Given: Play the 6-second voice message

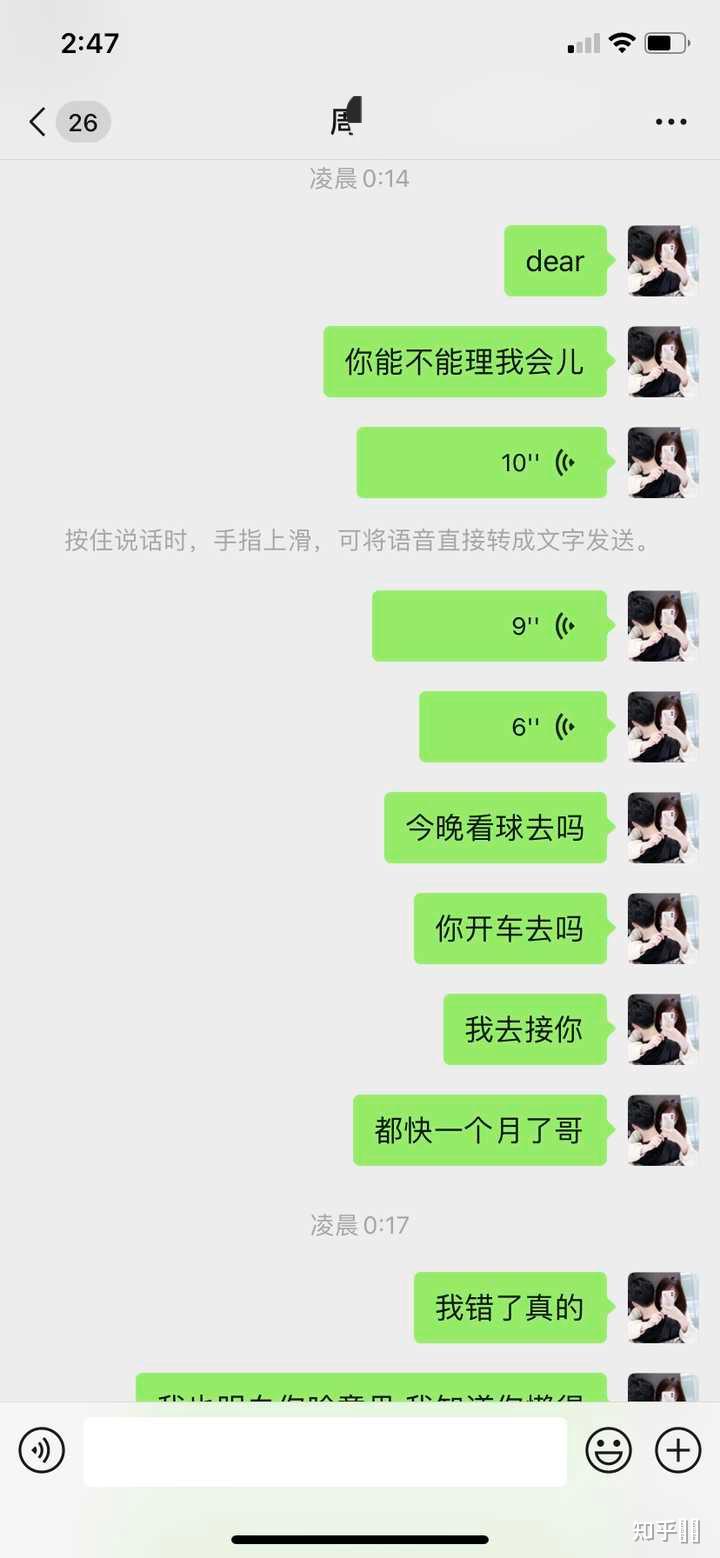Looking at the screenshot, I should click(513, 727).
